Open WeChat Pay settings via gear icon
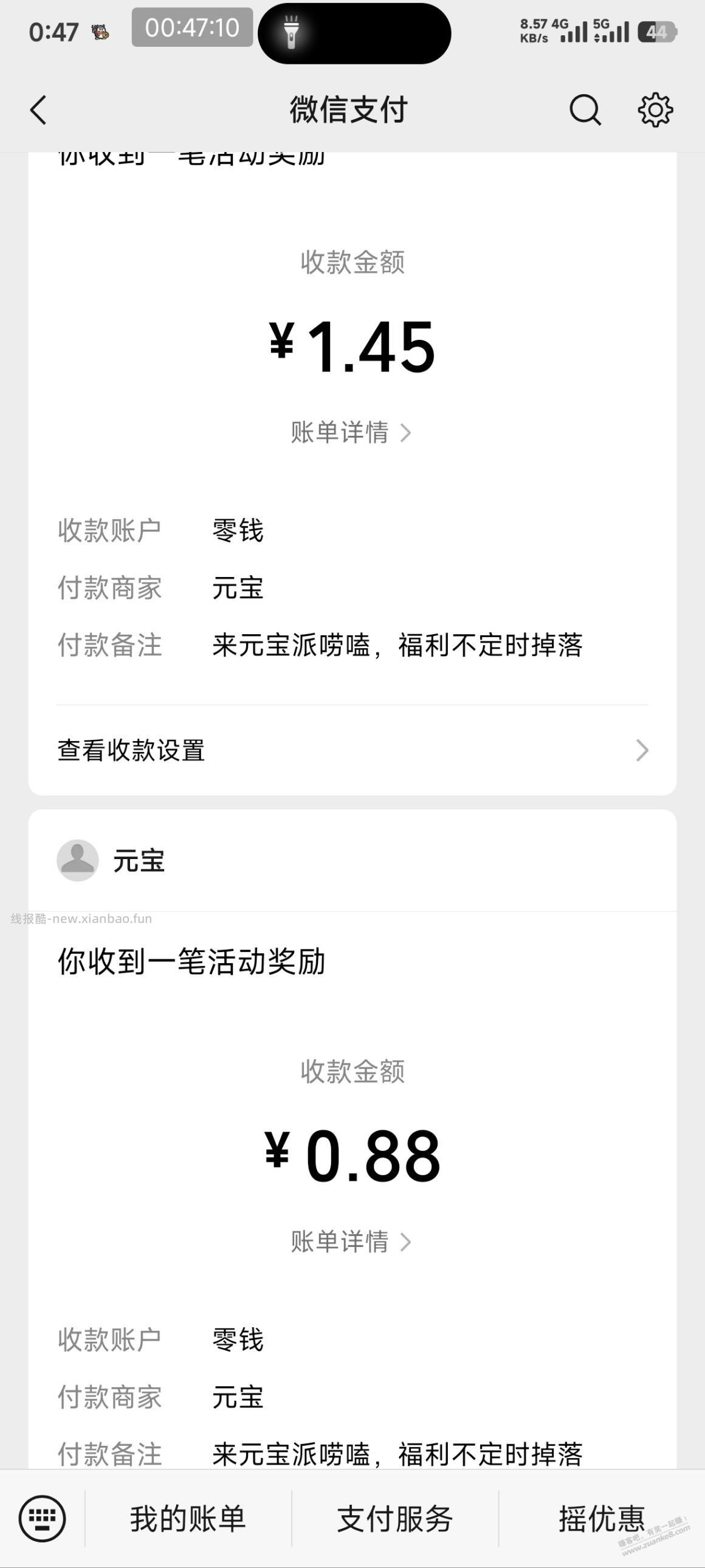705x1568 pixels. (x=655, y=110)
